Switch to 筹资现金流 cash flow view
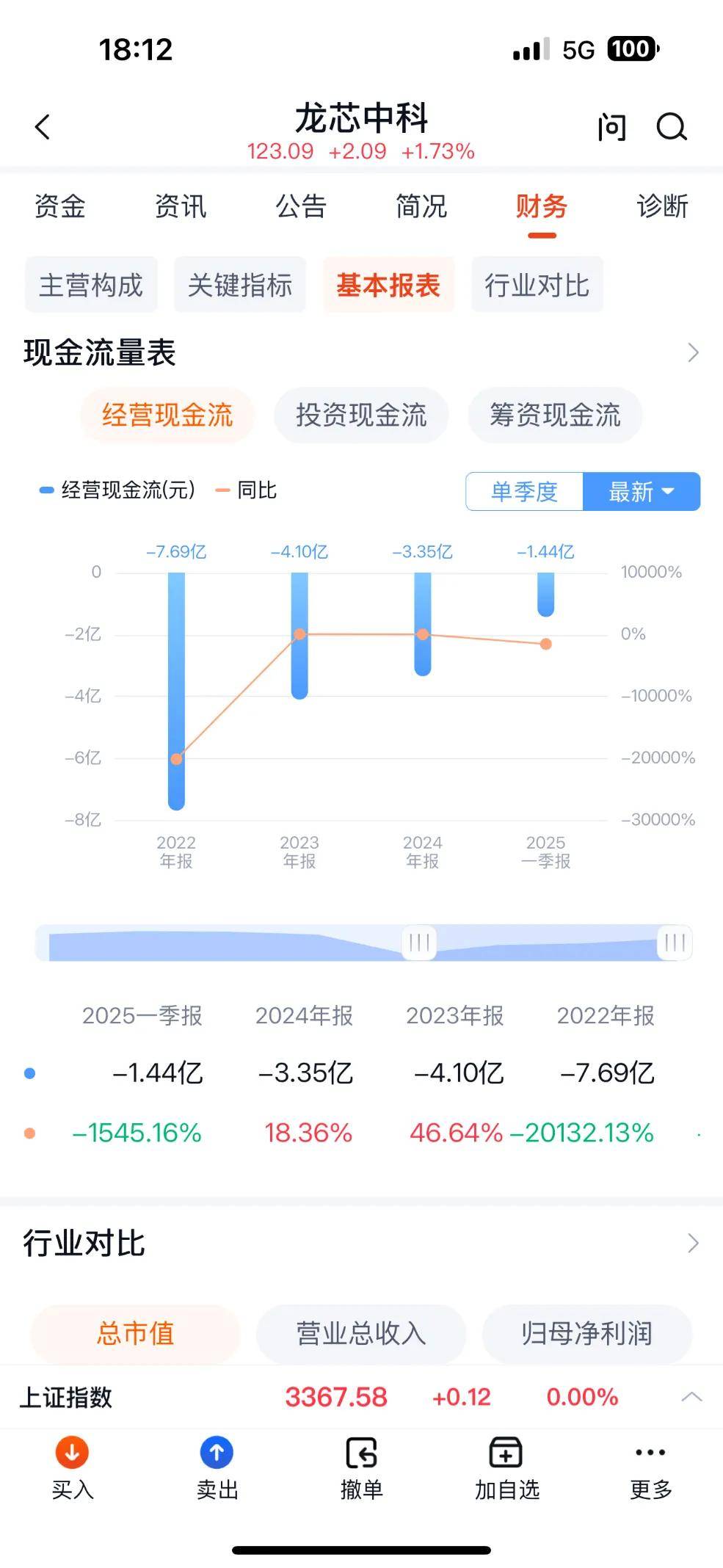Viewport: 723px width, 1568px height. 554,415
